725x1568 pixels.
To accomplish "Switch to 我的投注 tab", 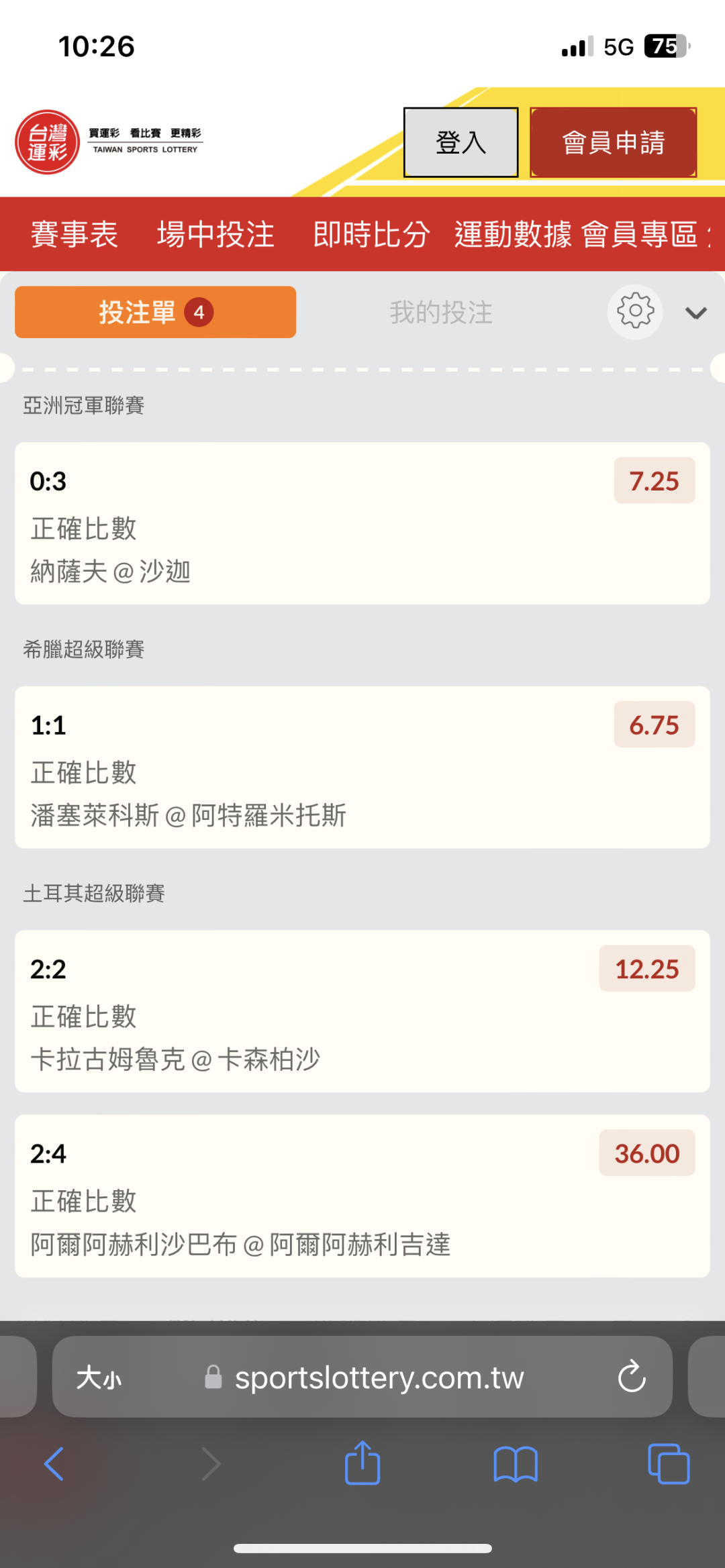I will coord(441,312).
